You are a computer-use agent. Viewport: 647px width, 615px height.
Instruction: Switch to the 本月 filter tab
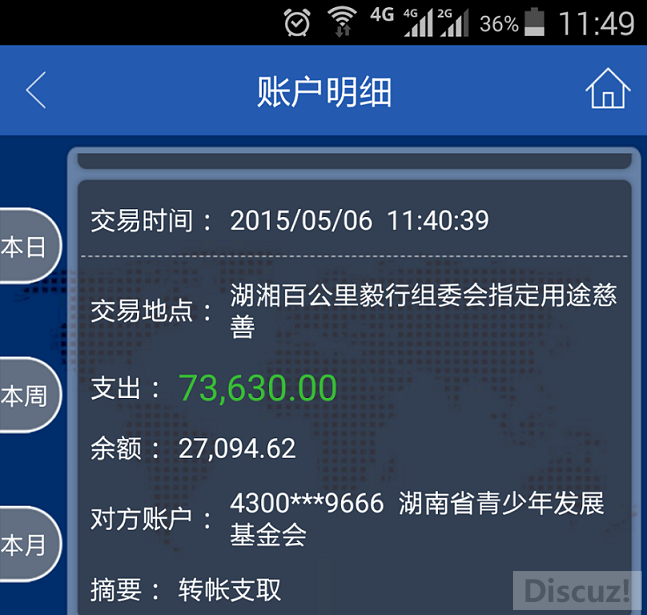pyautogui.click(x=26, y=544)
